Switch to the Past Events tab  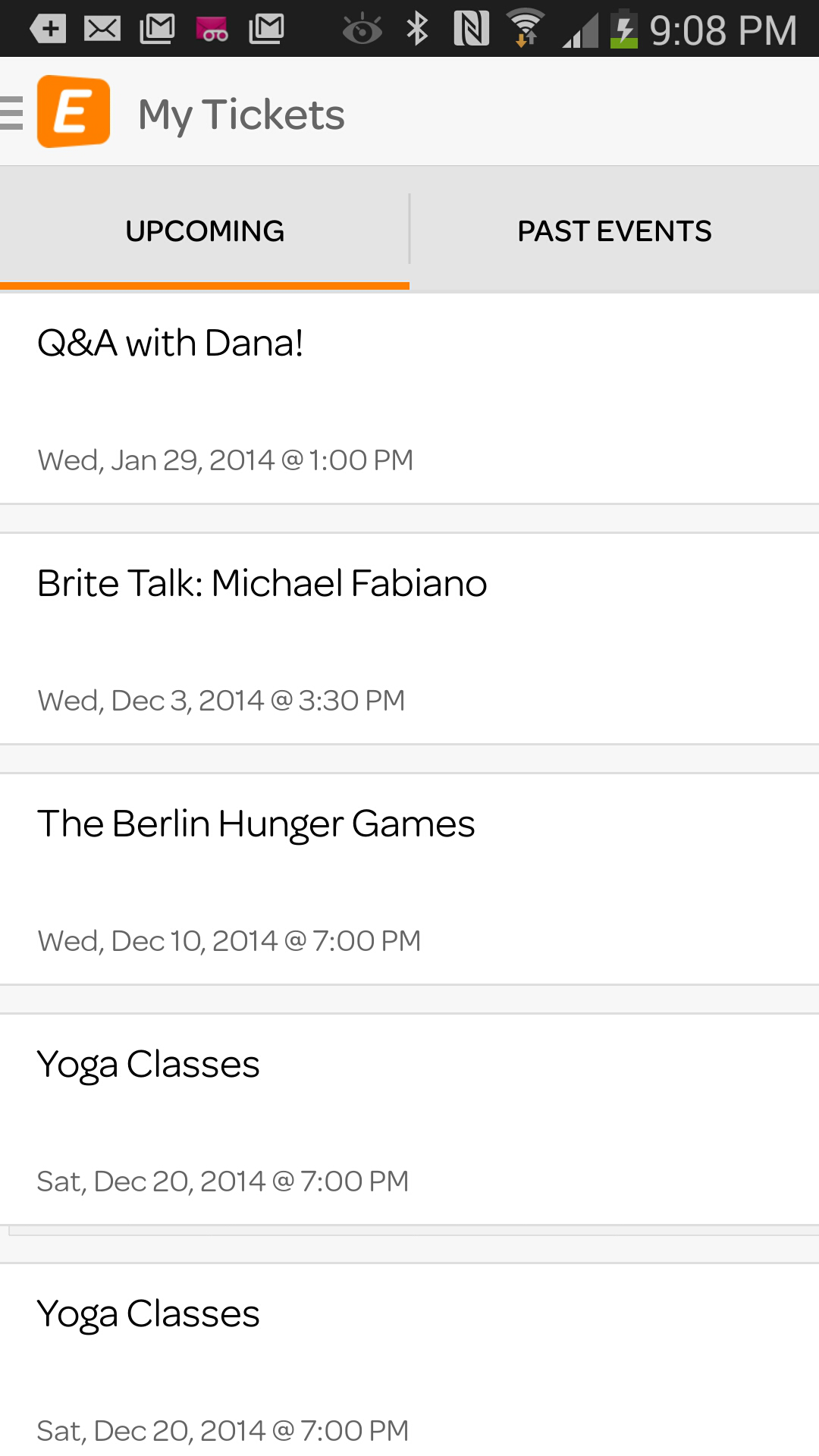(614, 230)
